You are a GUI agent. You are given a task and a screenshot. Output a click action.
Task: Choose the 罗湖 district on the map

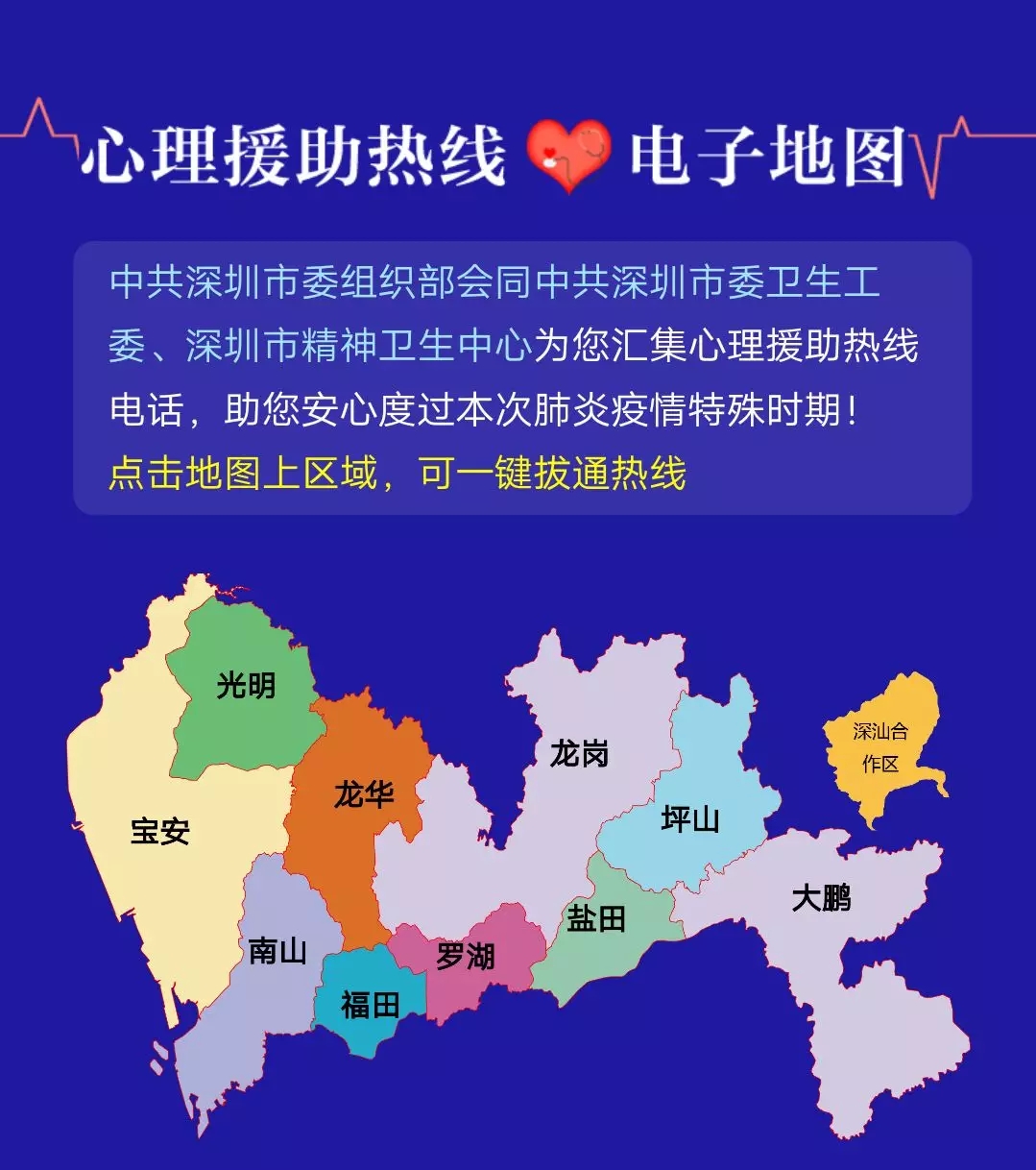point(466,957)
